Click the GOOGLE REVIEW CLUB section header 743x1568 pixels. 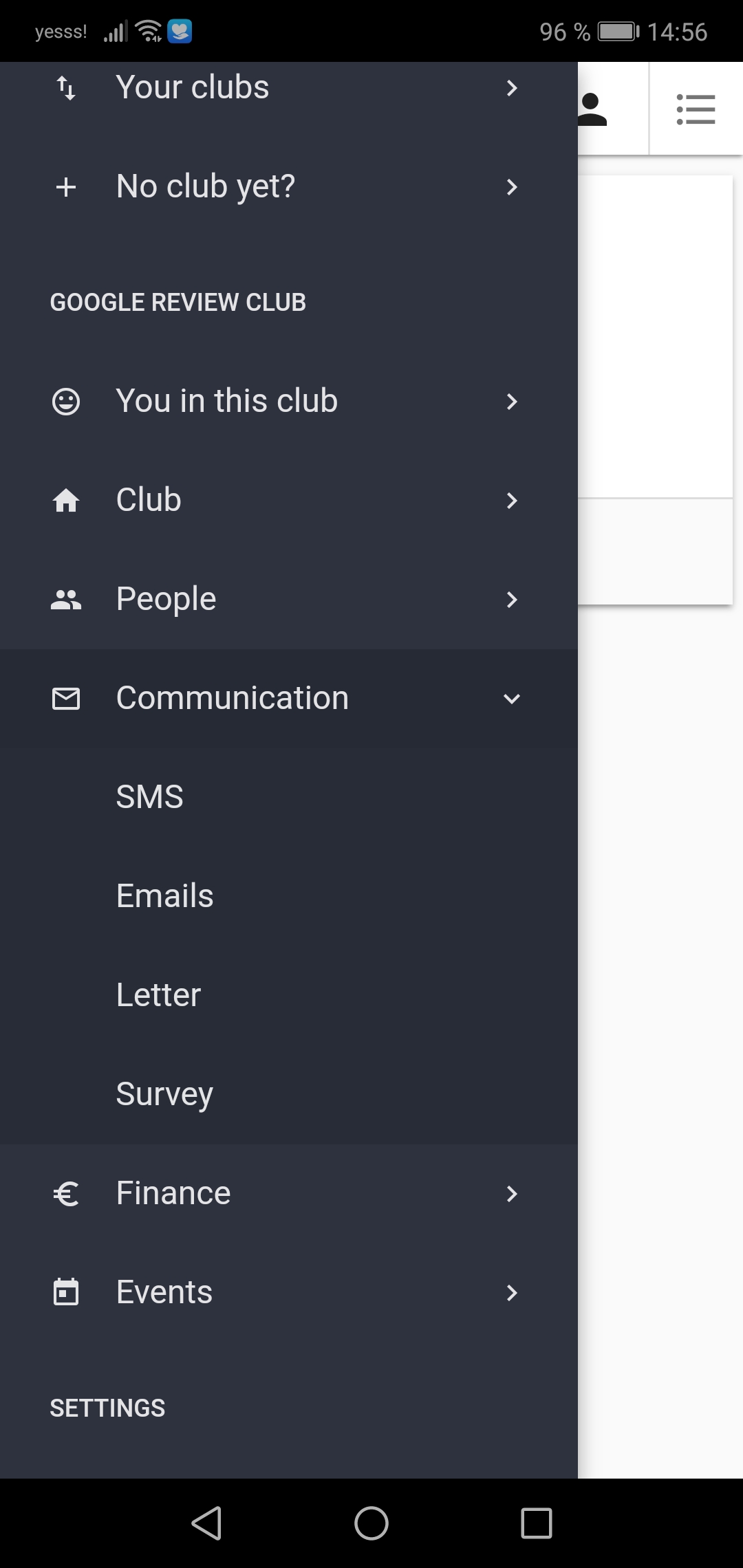[x=178, y=303]
